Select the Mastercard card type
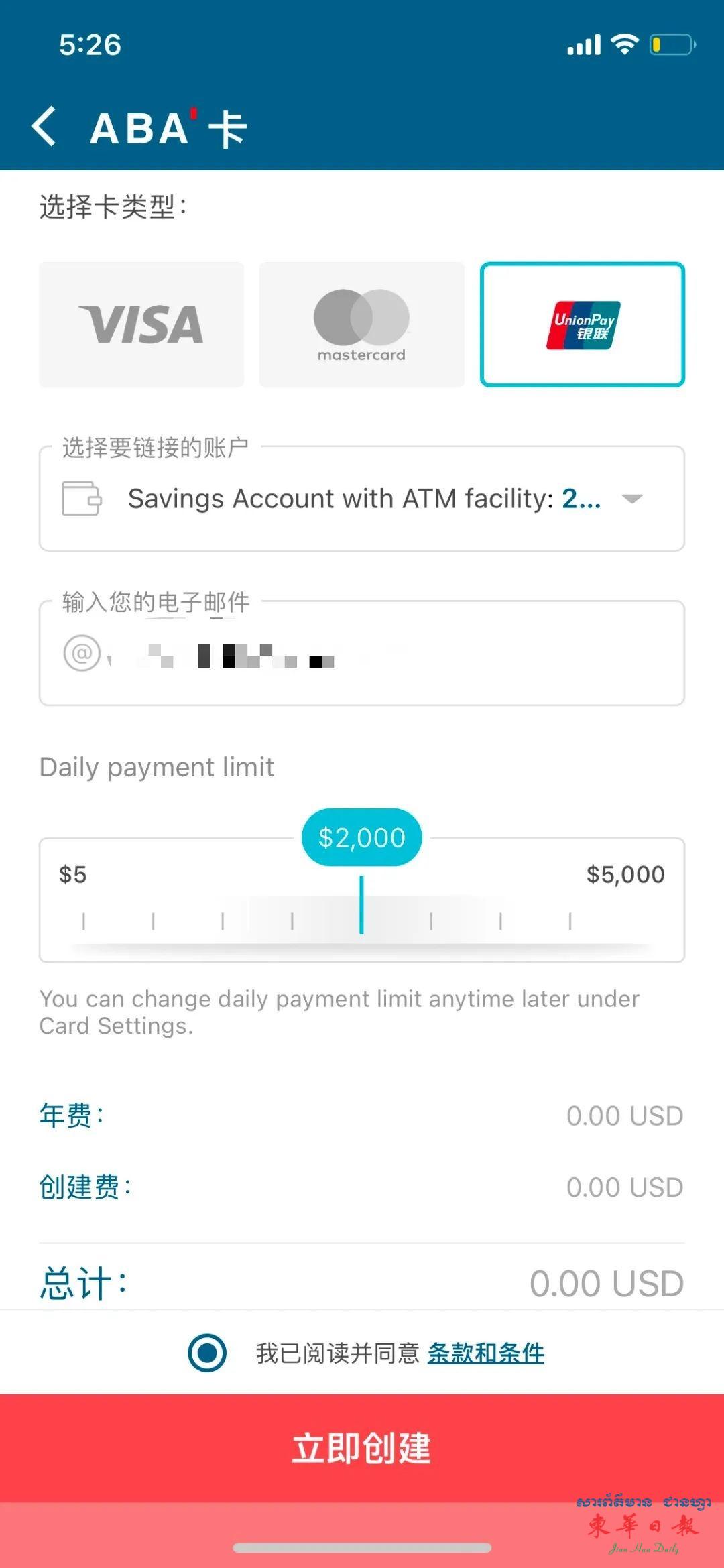Viewport: 724px width, 1568px height. coord(361,325)
